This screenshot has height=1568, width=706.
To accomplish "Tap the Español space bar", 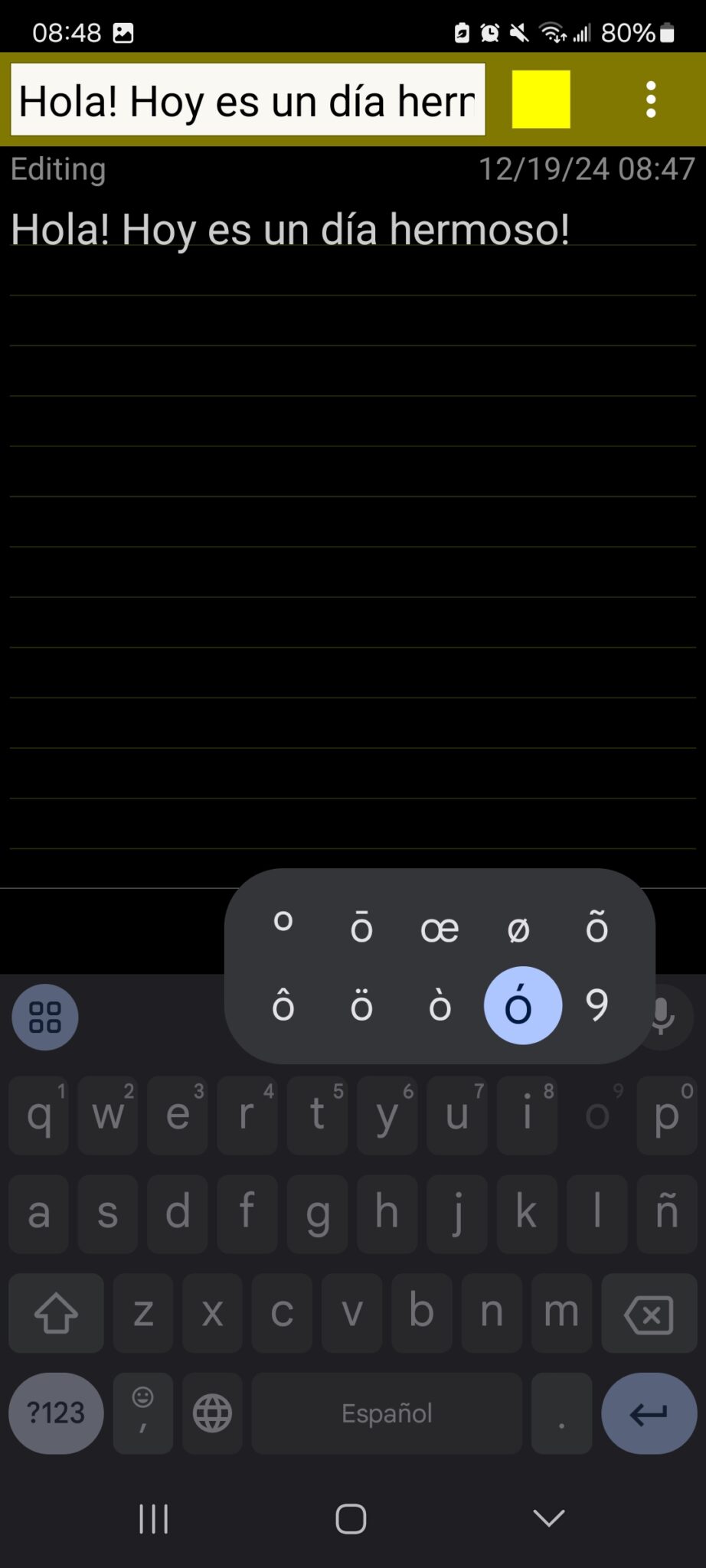I will click(387, 1413).
